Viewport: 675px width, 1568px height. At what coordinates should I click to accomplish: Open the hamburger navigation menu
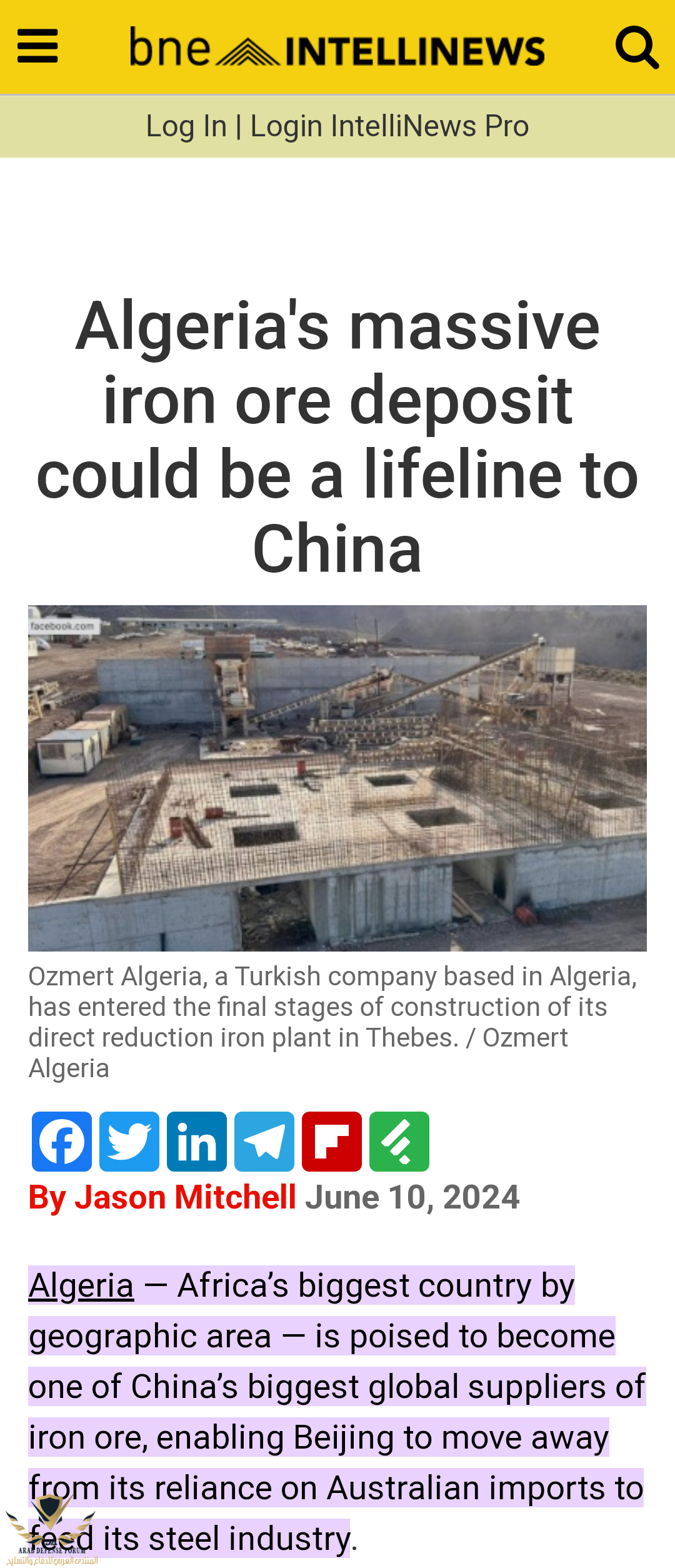click(37, 46)
